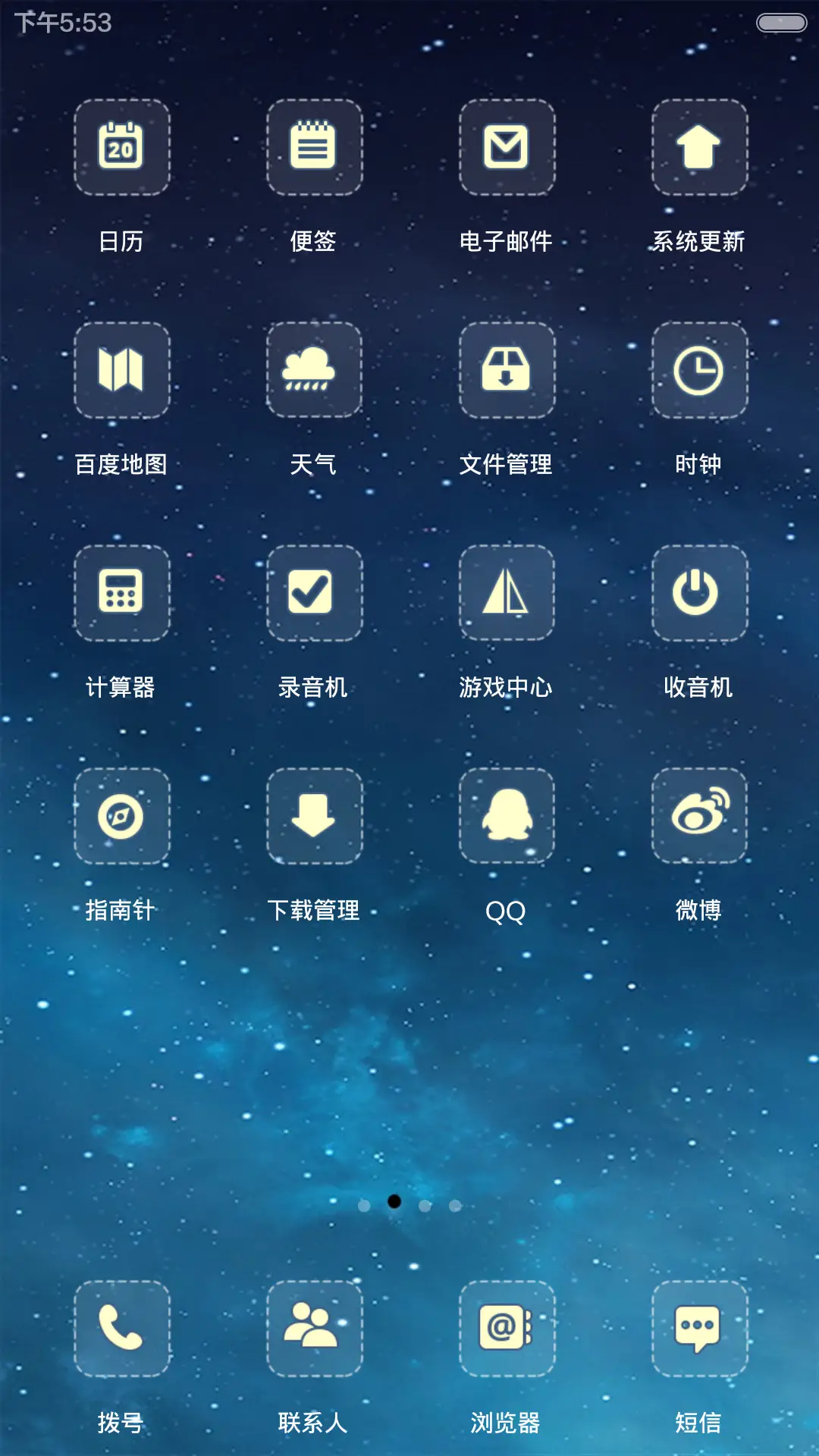Open the 日历 calendar app
Viewport: 819px width, 1456px height.
(121, 147)
